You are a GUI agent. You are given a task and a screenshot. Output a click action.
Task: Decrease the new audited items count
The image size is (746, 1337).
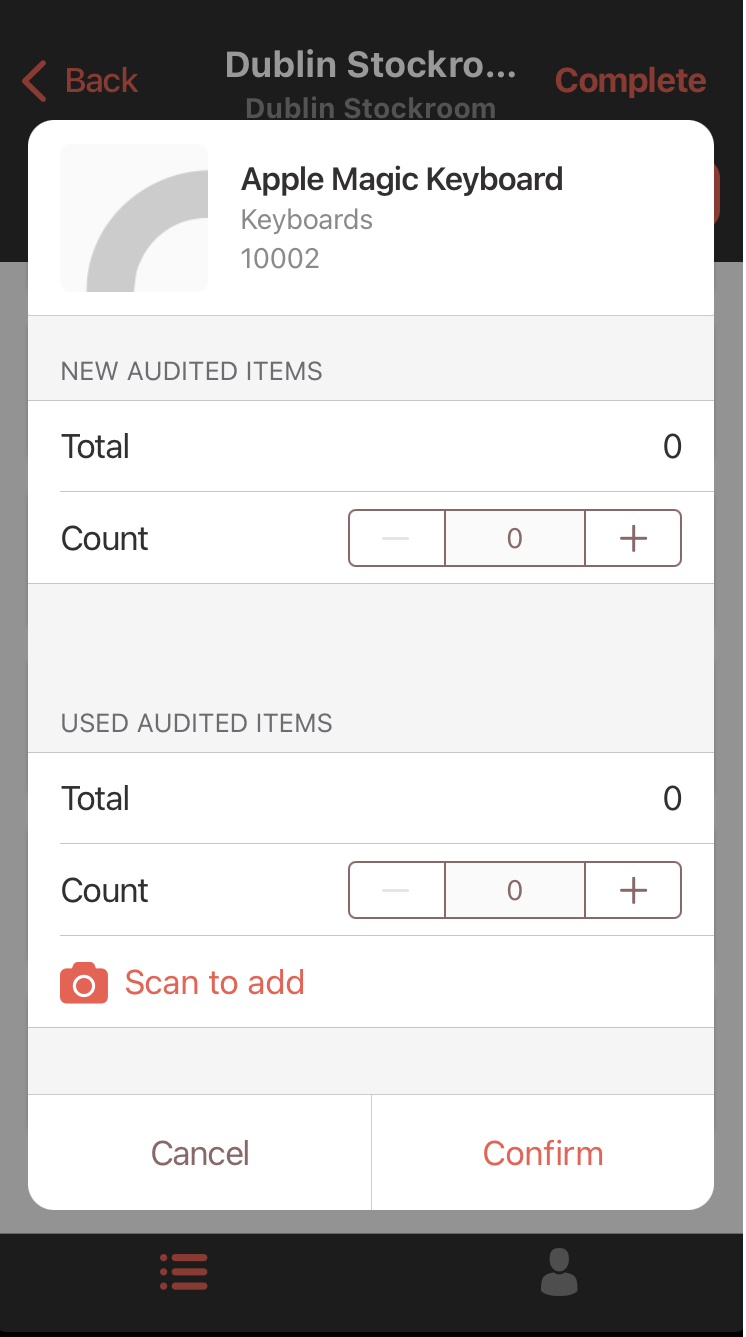tap(396, 538)
